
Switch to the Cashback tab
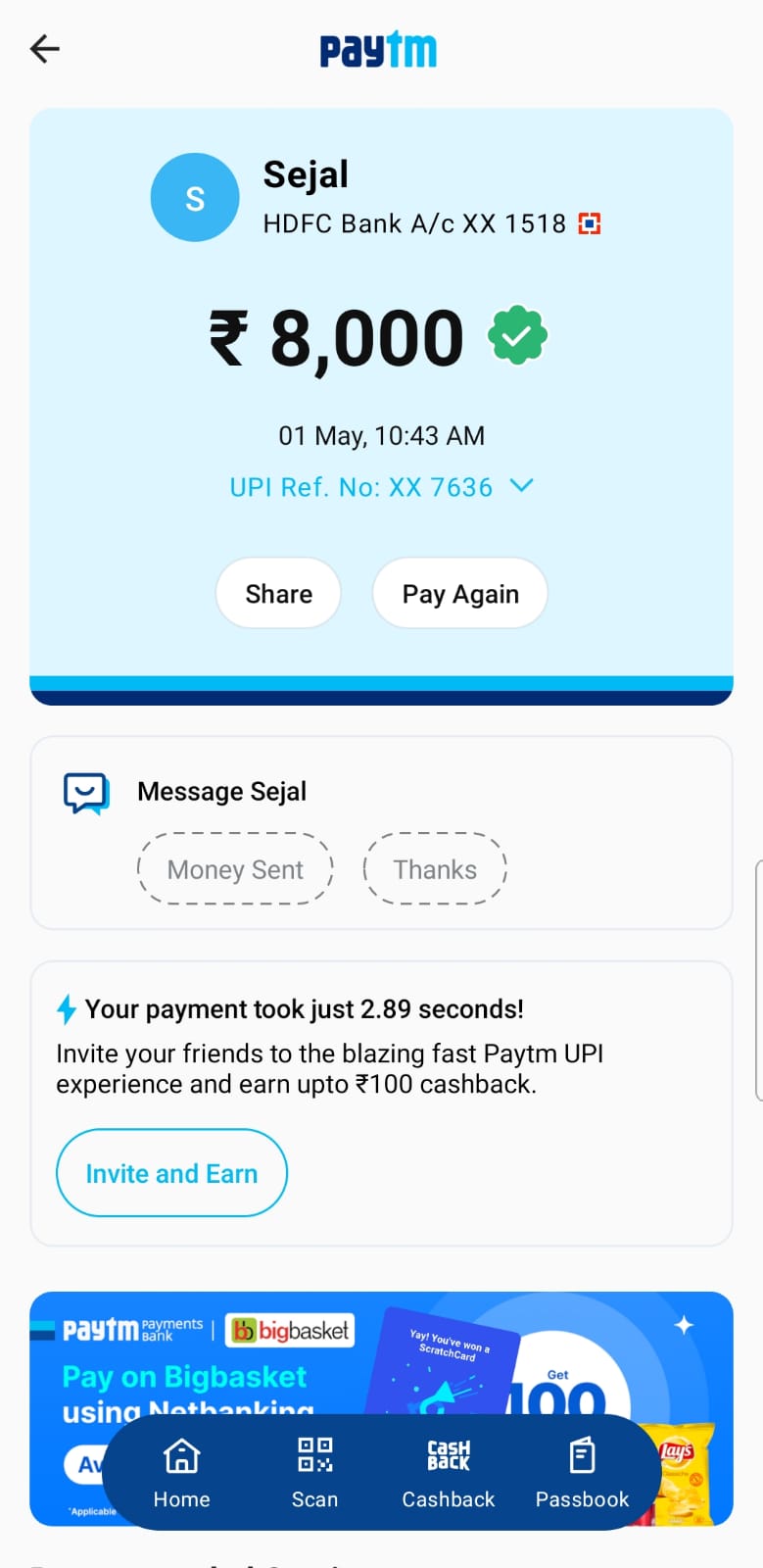(x=448, y=1472)
